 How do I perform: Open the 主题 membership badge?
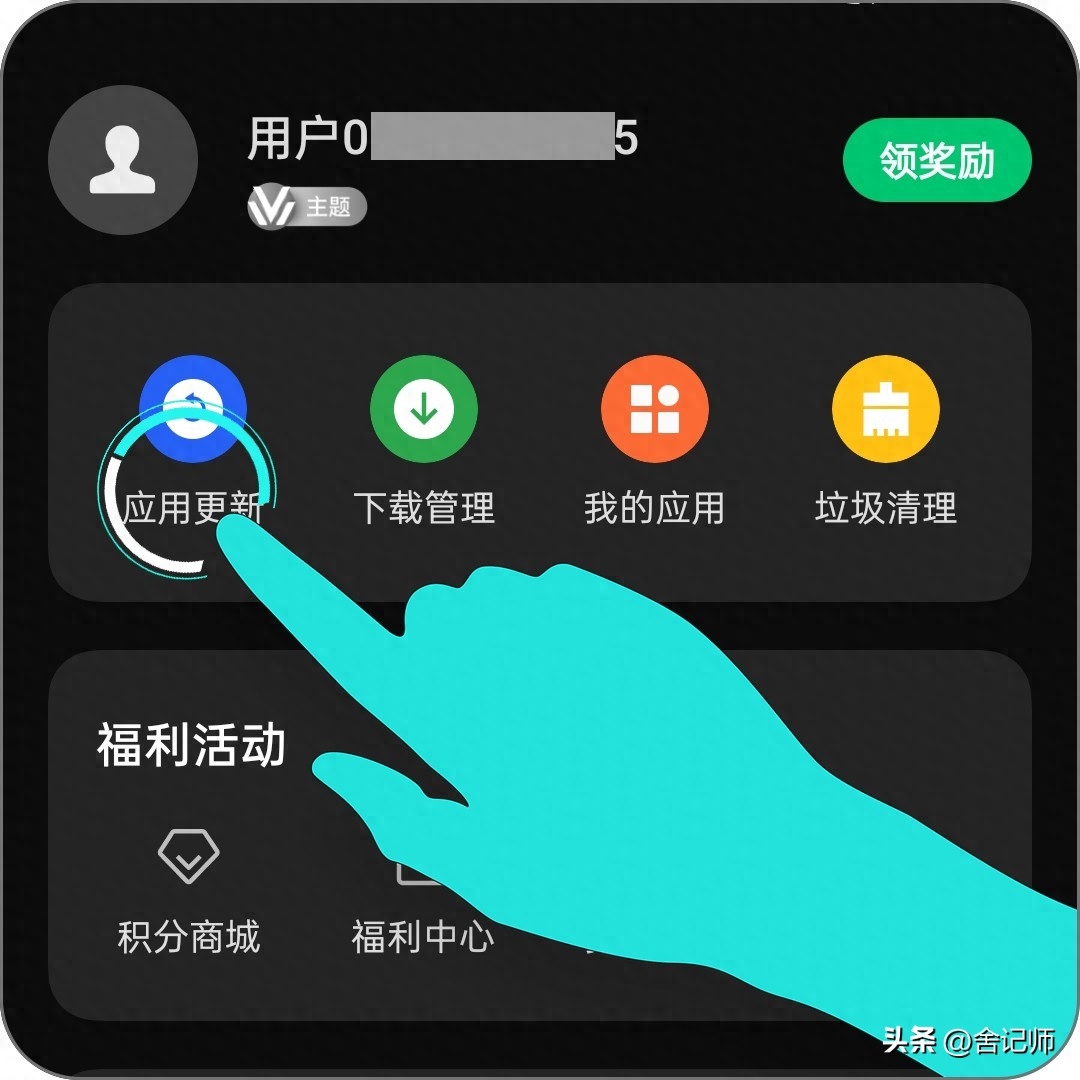point(307,208)
